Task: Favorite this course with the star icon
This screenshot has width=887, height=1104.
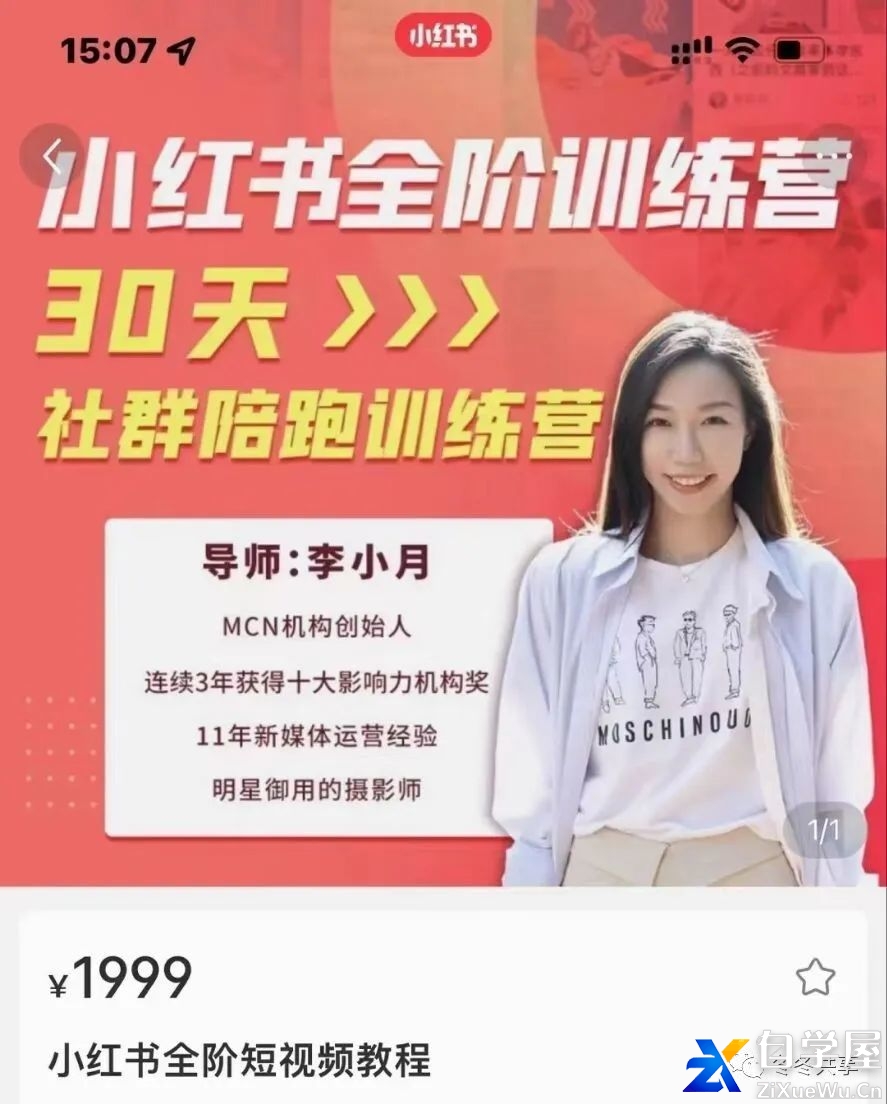Action: [815, 976]
